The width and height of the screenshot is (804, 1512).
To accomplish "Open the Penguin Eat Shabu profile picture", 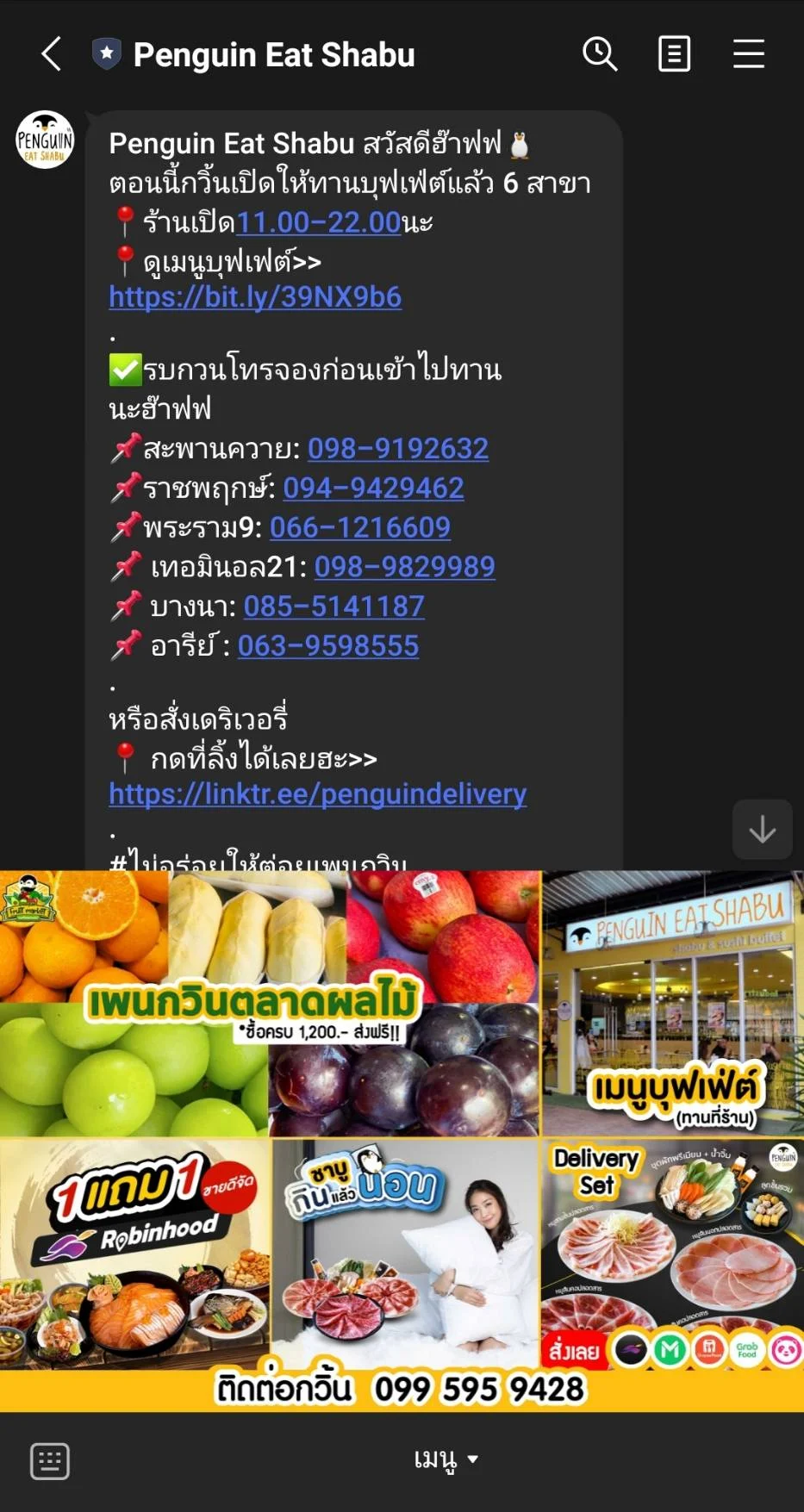I will tap(45, 140).
